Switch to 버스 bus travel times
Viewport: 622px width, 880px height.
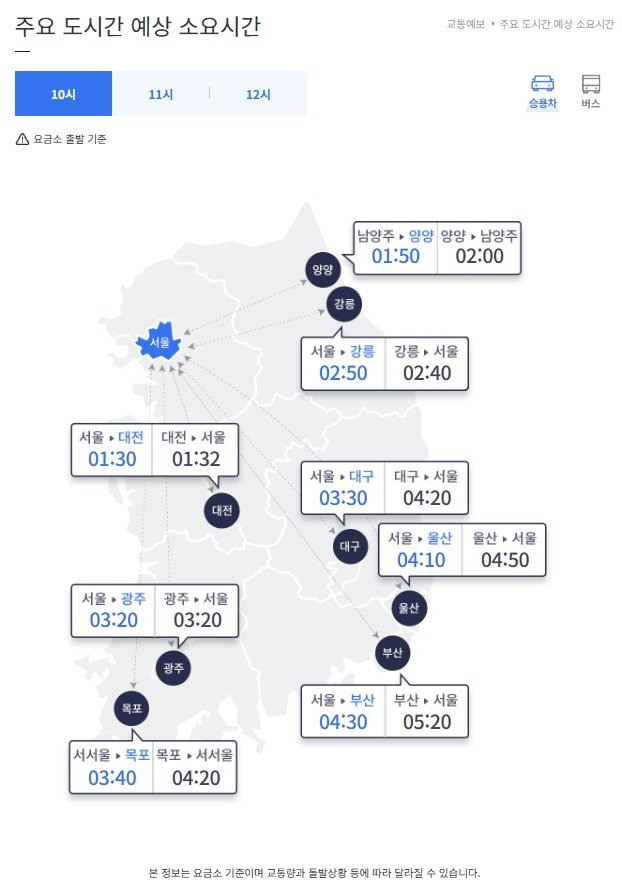[x=591, y=92]
